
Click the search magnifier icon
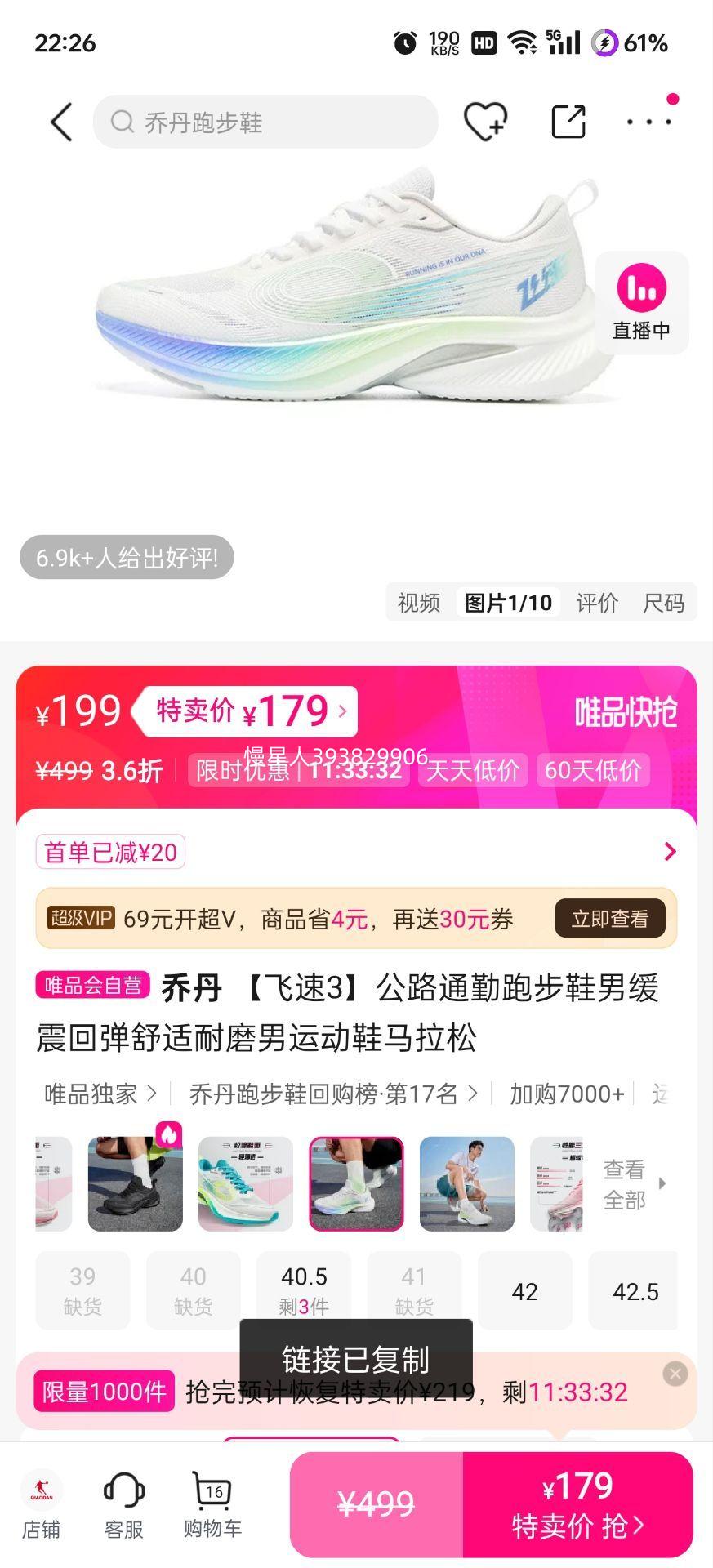tap(123, 122)
